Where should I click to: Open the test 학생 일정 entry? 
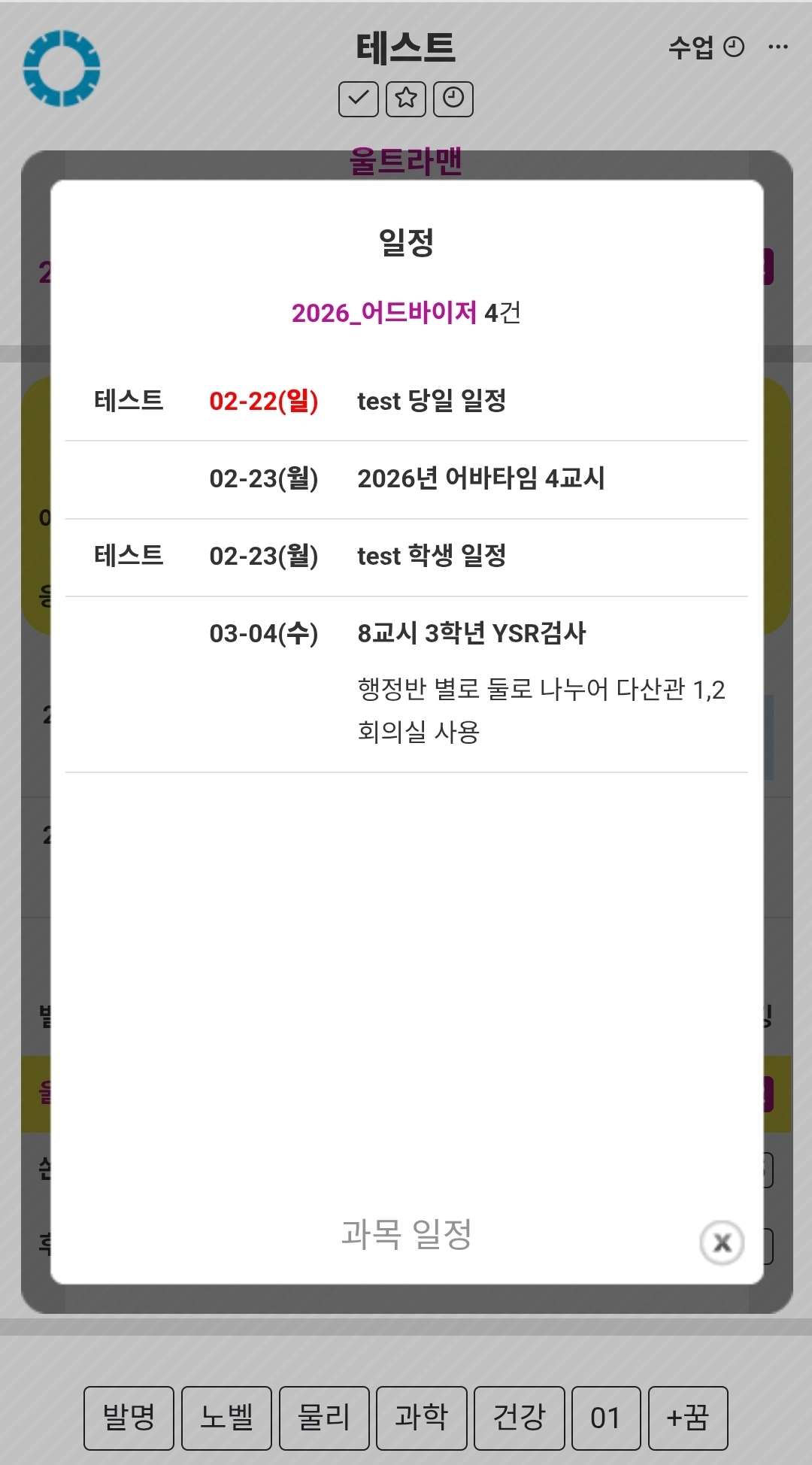[x=407, y=557]
